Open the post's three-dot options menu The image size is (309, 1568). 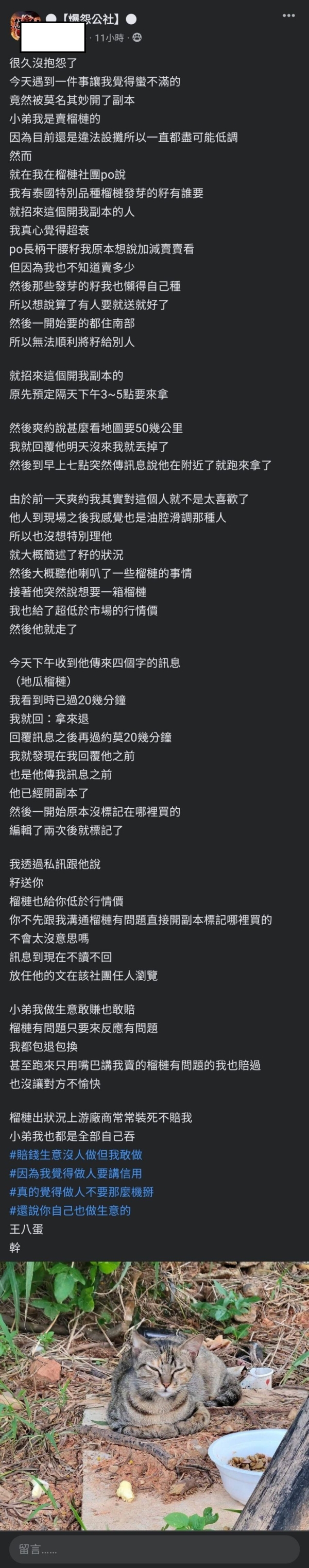click(288, 16)
